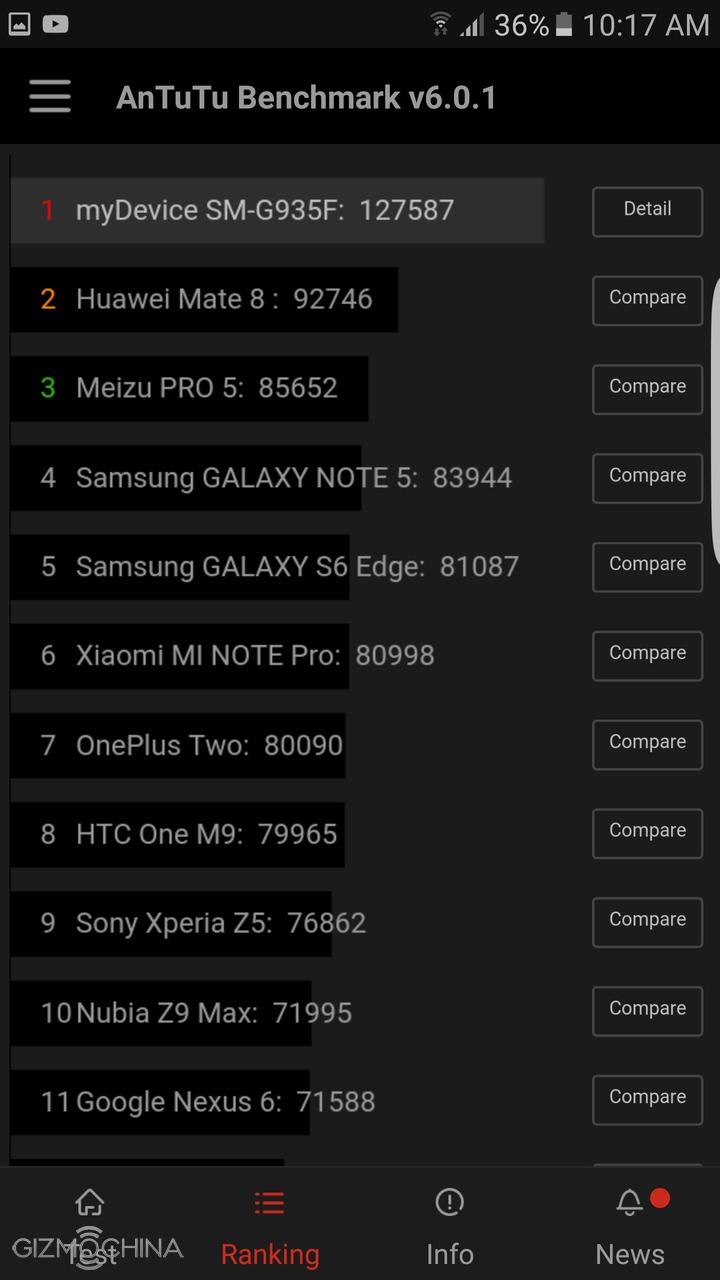Compare with Xiaomi MI NOTE Pro
720x1280 pixels.
coord(647,656)
